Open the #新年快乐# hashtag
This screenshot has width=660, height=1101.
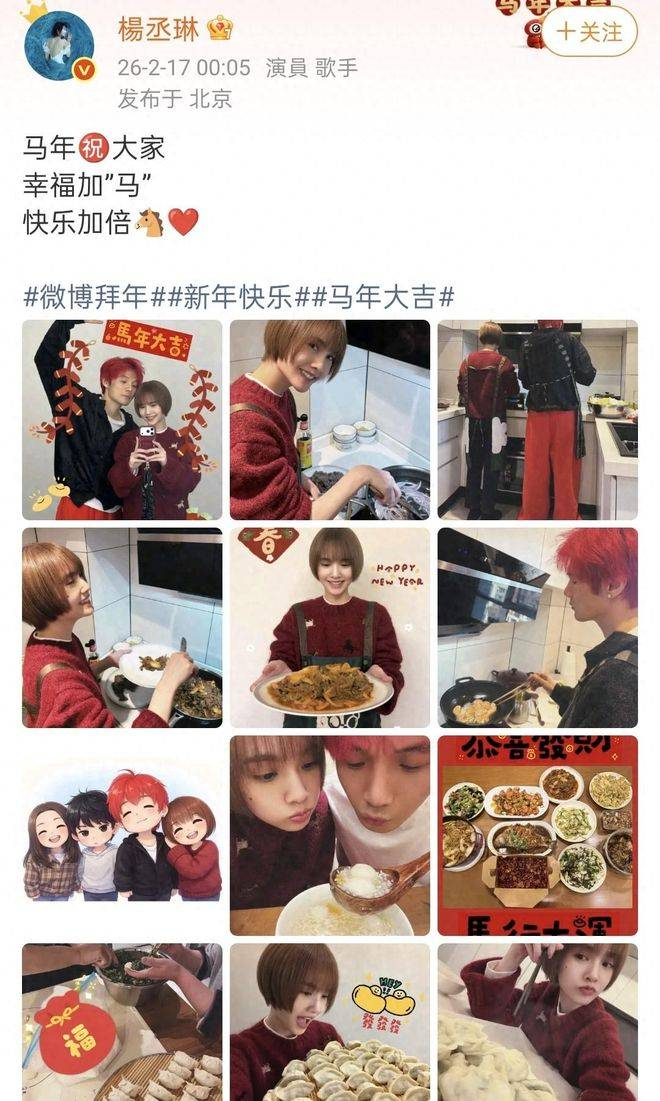click(x=220, y=296)
